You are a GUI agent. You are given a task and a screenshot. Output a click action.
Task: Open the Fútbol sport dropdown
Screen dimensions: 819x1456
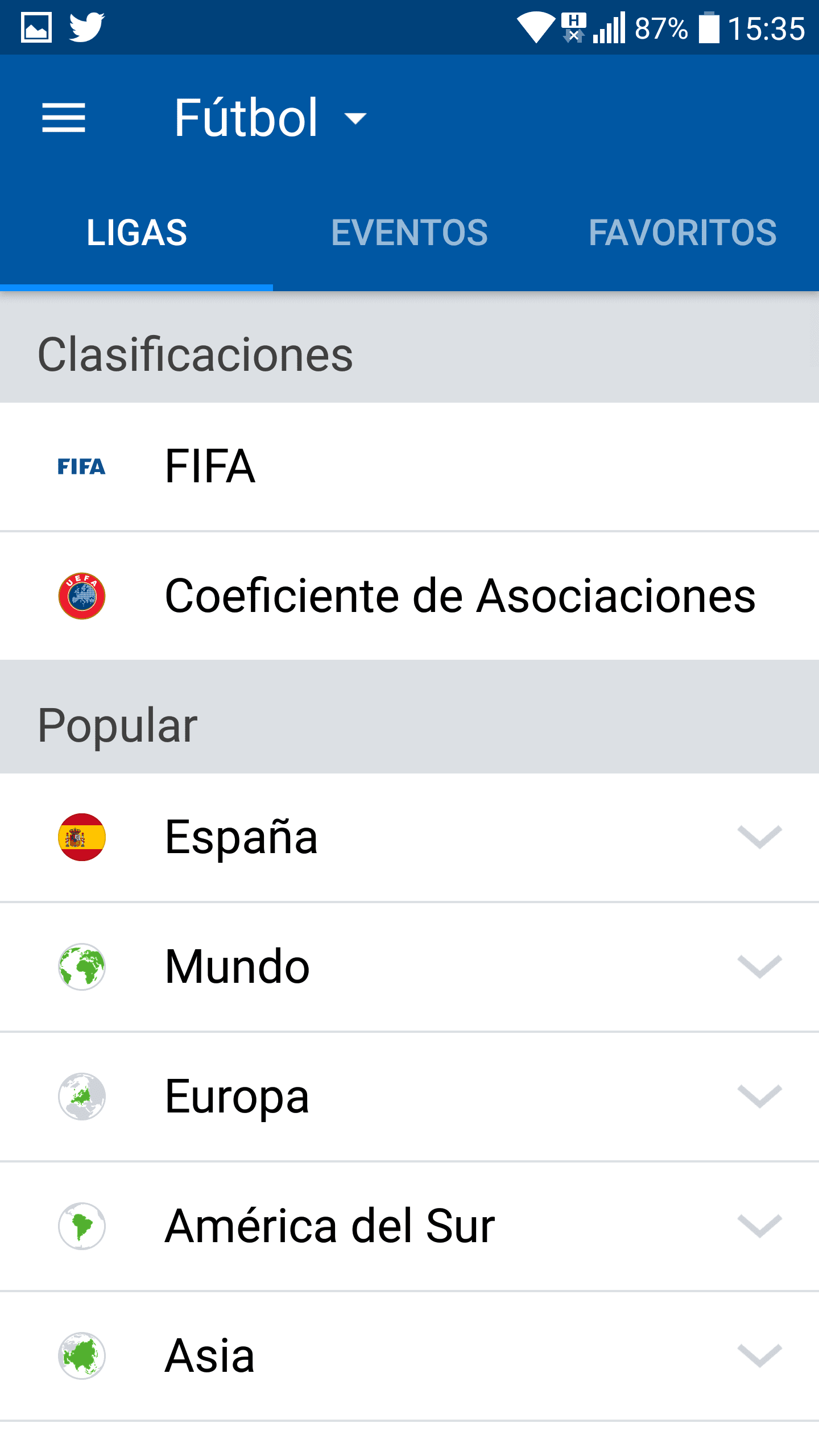pyautogui.click(x=271, y=118)
